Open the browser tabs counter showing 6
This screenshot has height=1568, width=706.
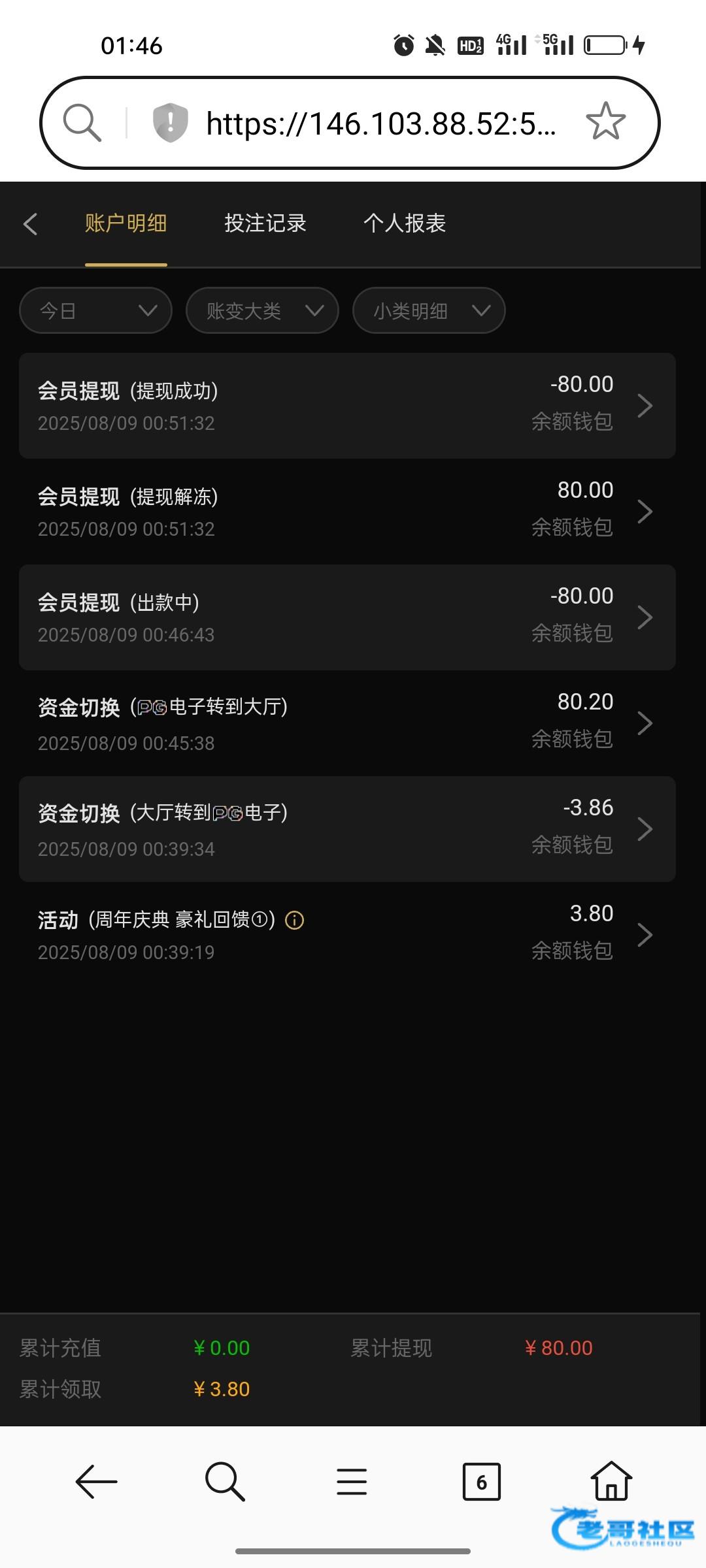(x=481, y=1481)
